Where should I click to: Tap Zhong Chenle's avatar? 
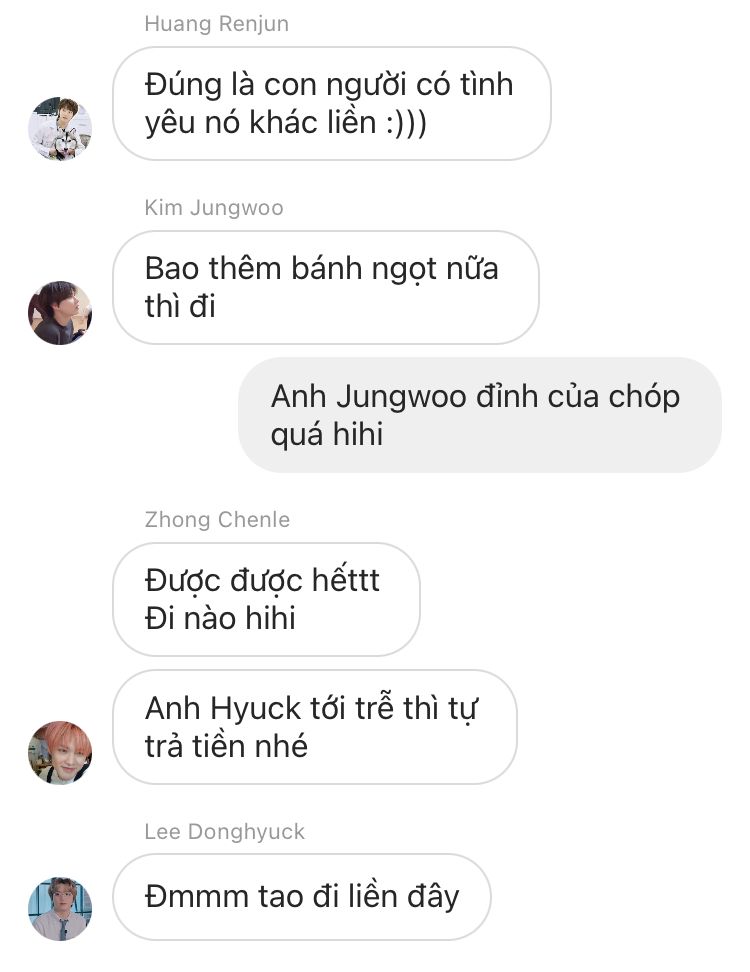(x=60, y=752)
